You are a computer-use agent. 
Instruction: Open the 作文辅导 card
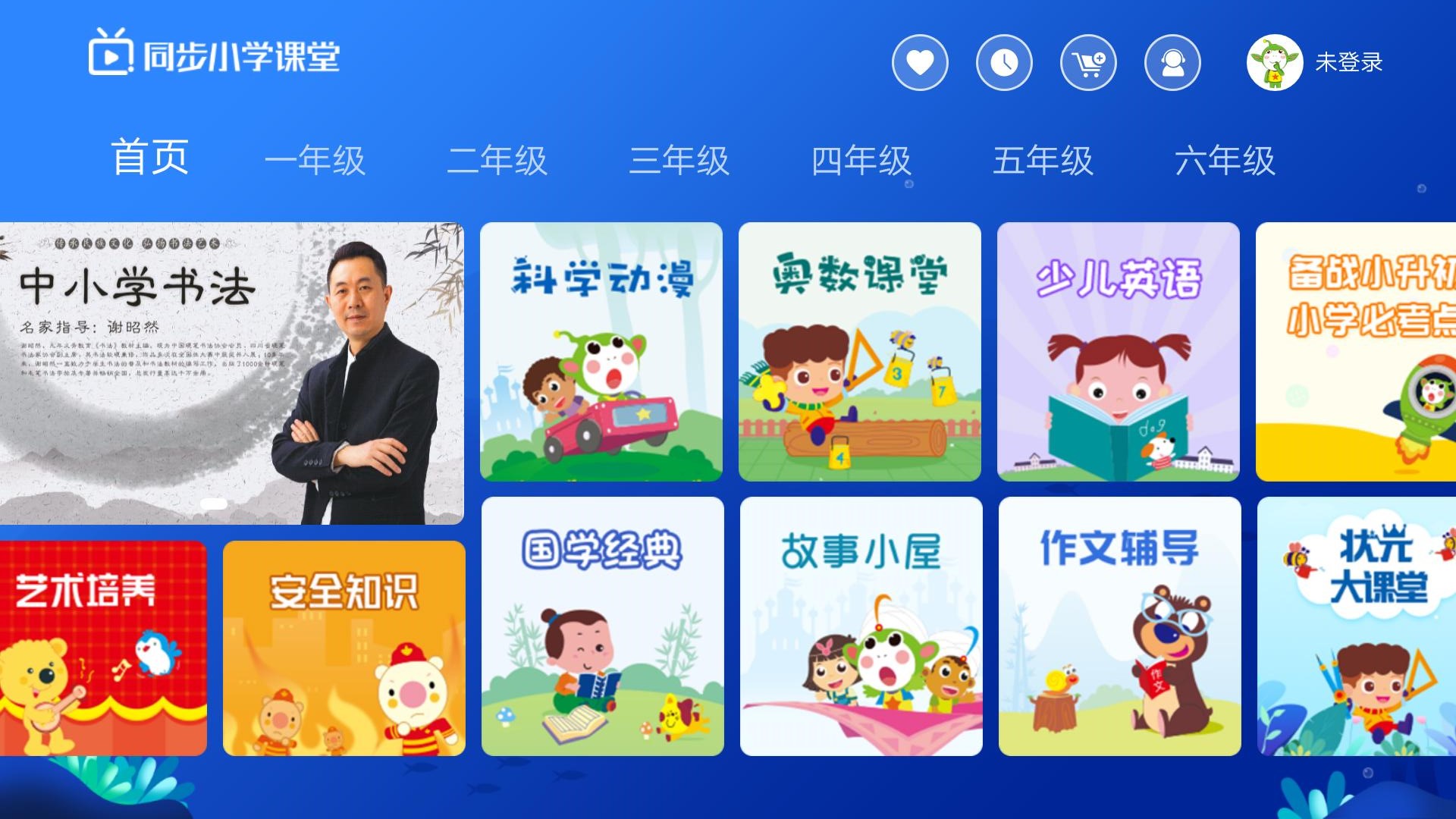1120,626
